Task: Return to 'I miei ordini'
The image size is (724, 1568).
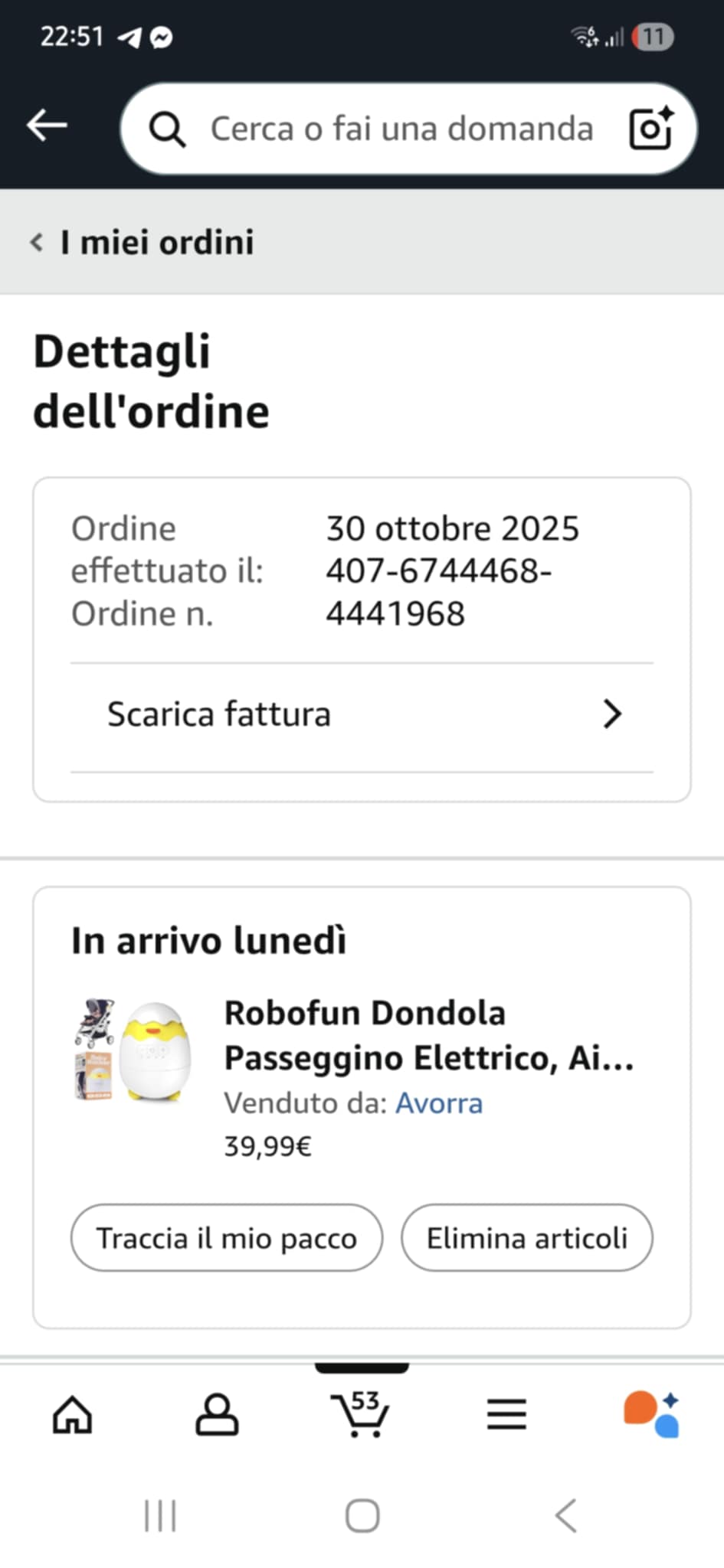Action: 144,243
